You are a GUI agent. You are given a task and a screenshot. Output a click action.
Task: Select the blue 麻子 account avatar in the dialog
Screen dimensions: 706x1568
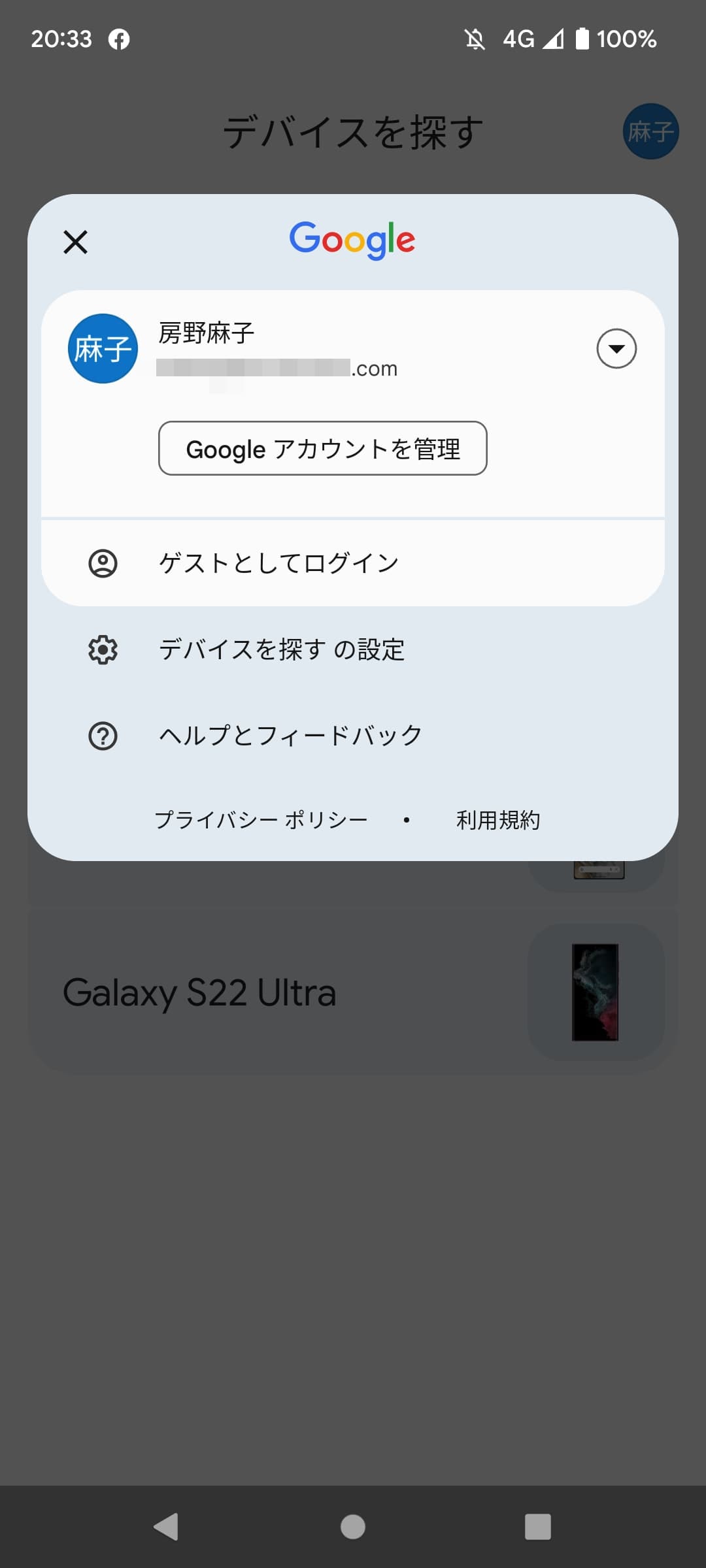click(103, 348)
